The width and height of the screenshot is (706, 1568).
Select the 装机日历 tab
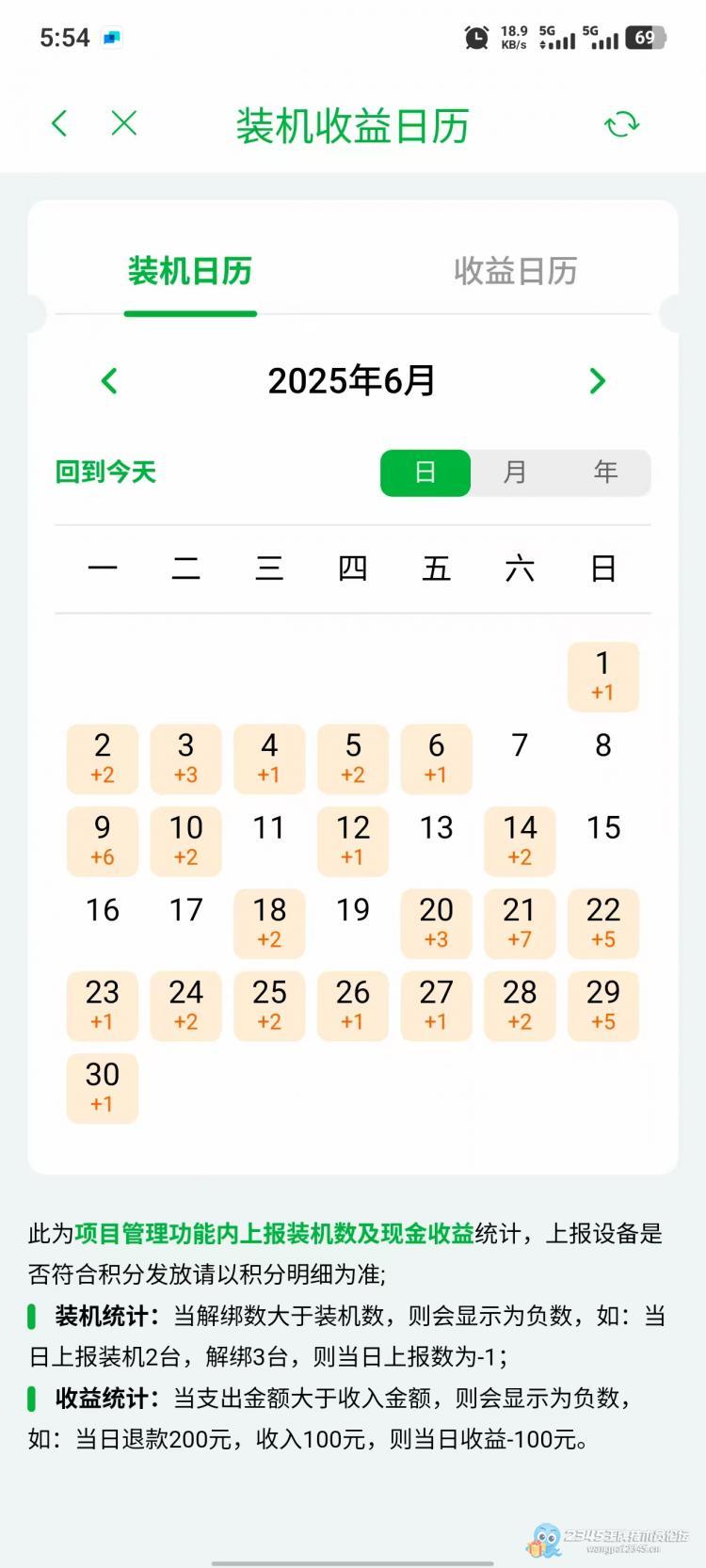tap(190, 271)
